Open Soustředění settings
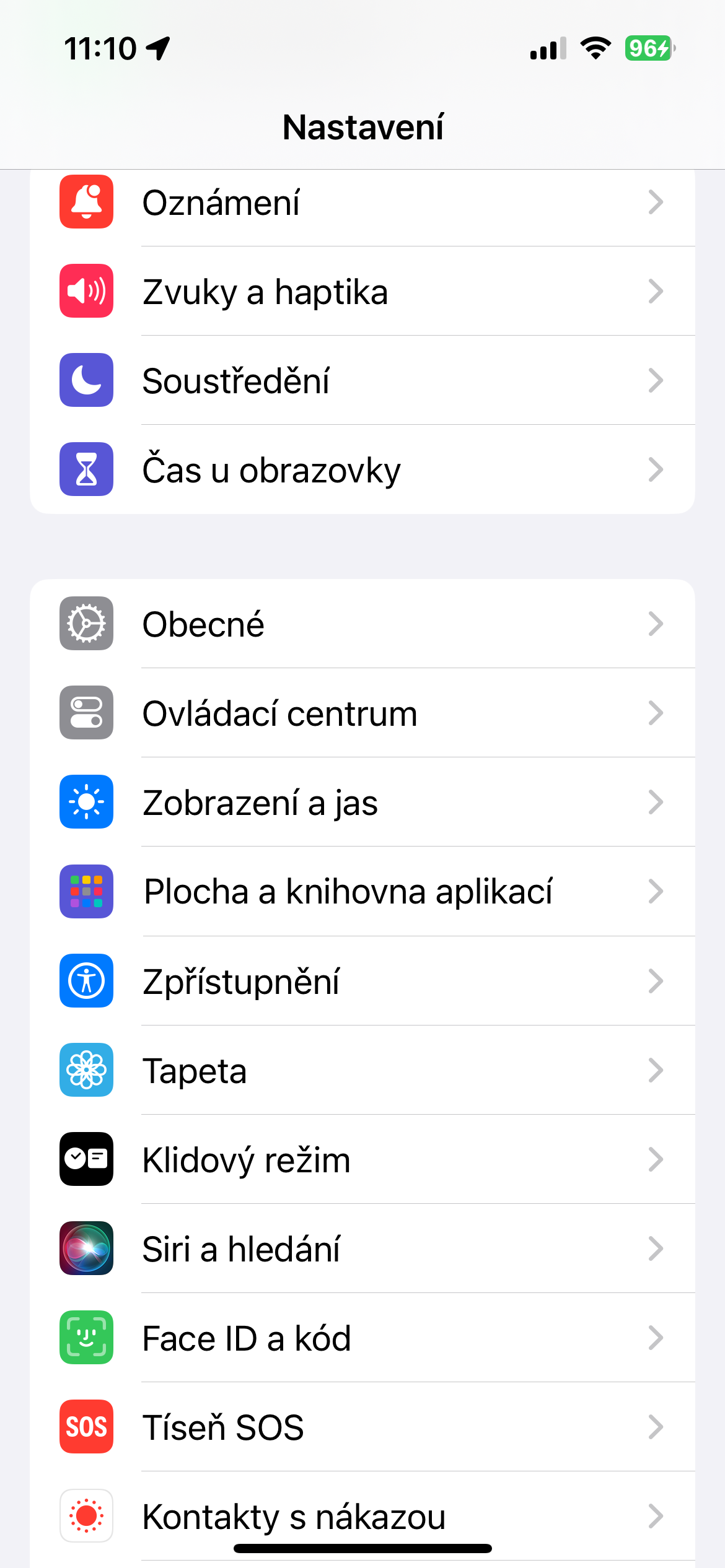The width and height of the screenshot is (725, 1568). pos(362,381)
